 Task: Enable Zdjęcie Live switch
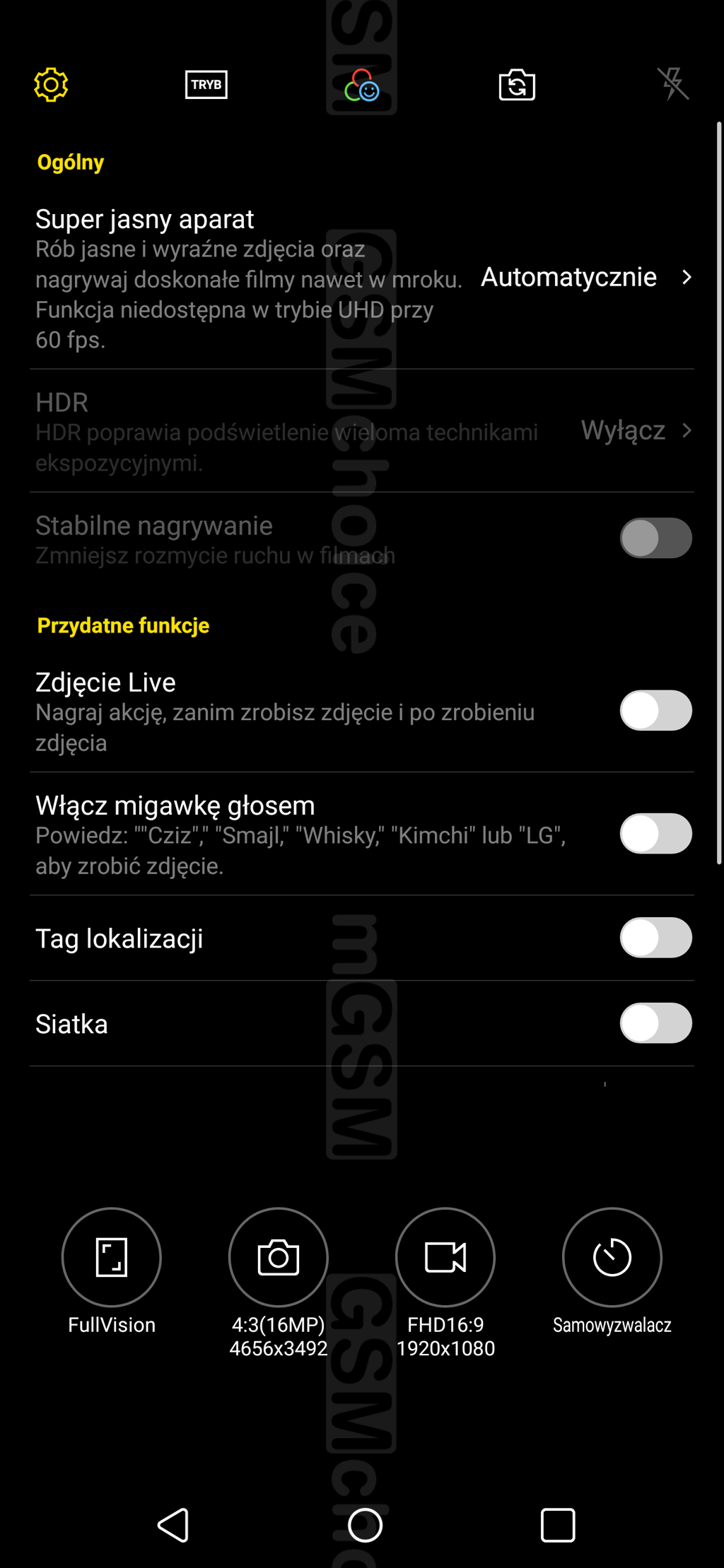[655, 710]
